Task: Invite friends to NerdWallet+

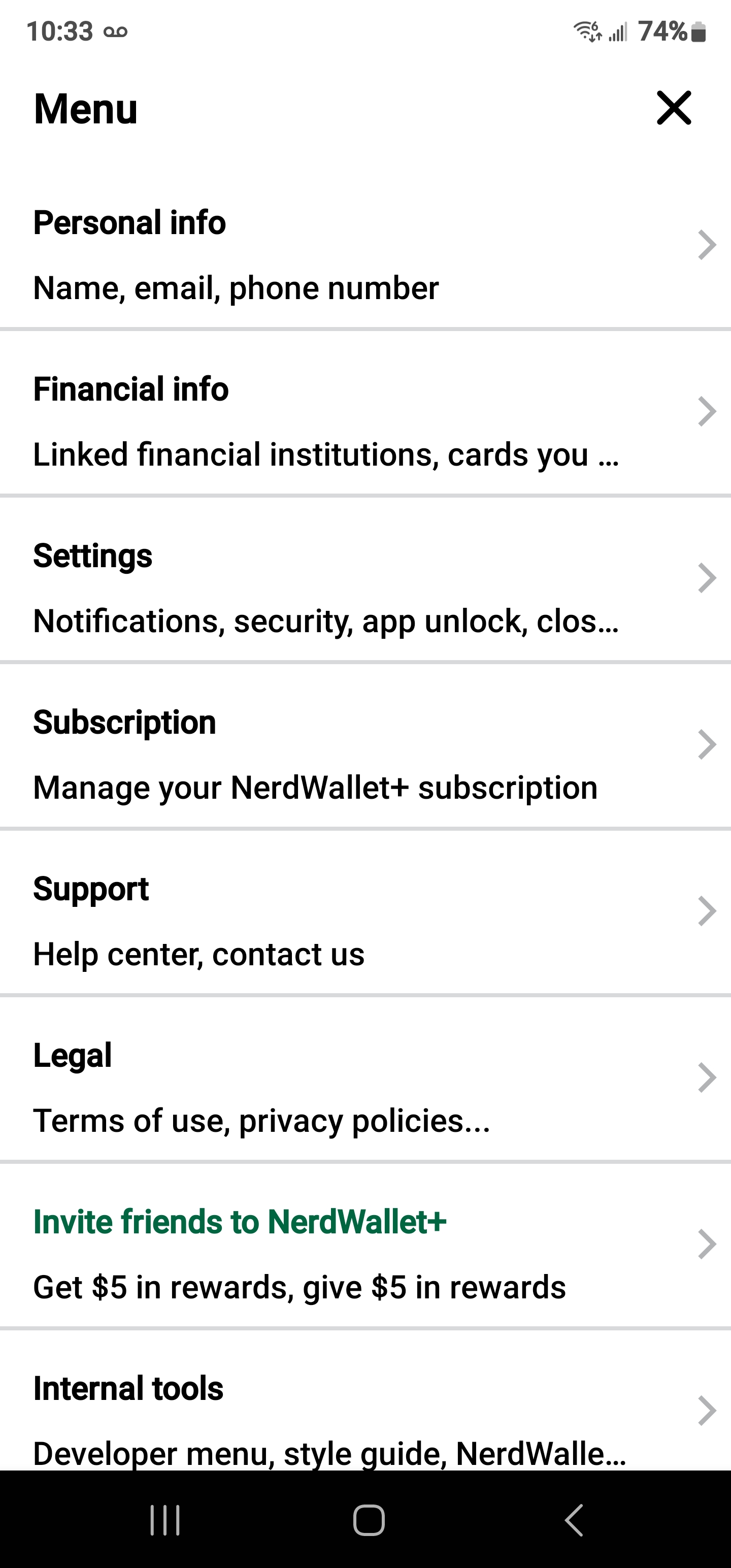Action: (365, 1254)
